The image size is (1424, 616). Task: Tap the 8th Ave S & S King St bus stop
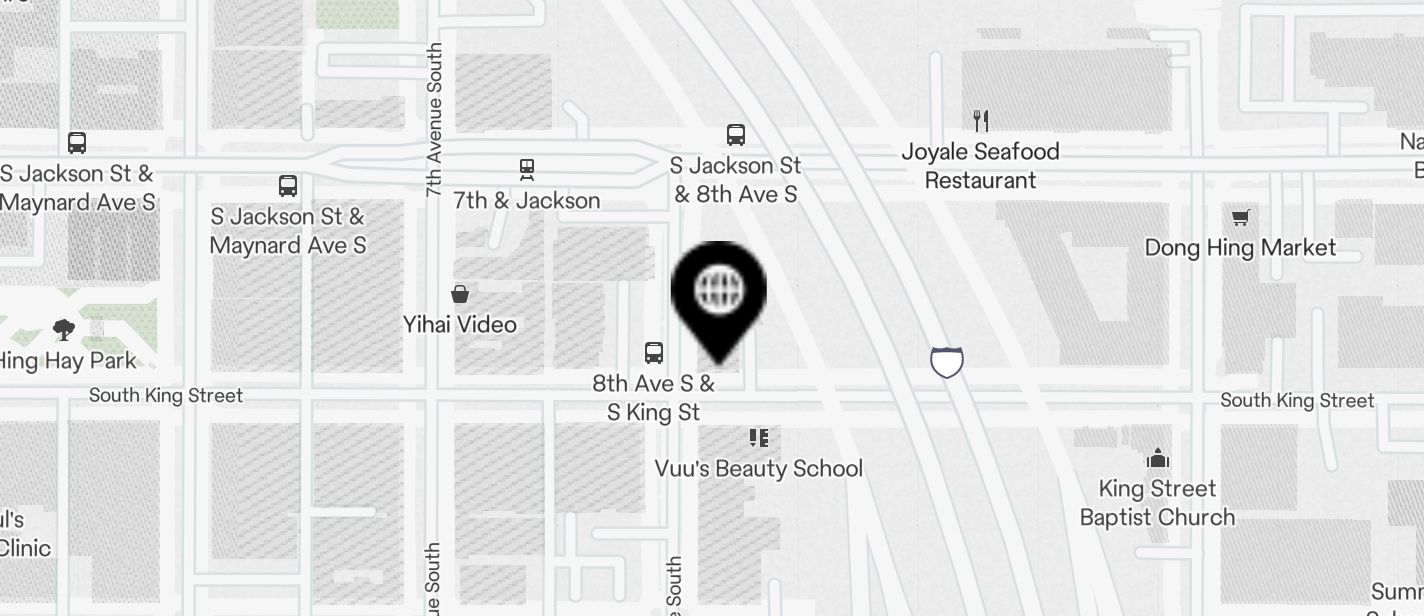click(654, 353)
